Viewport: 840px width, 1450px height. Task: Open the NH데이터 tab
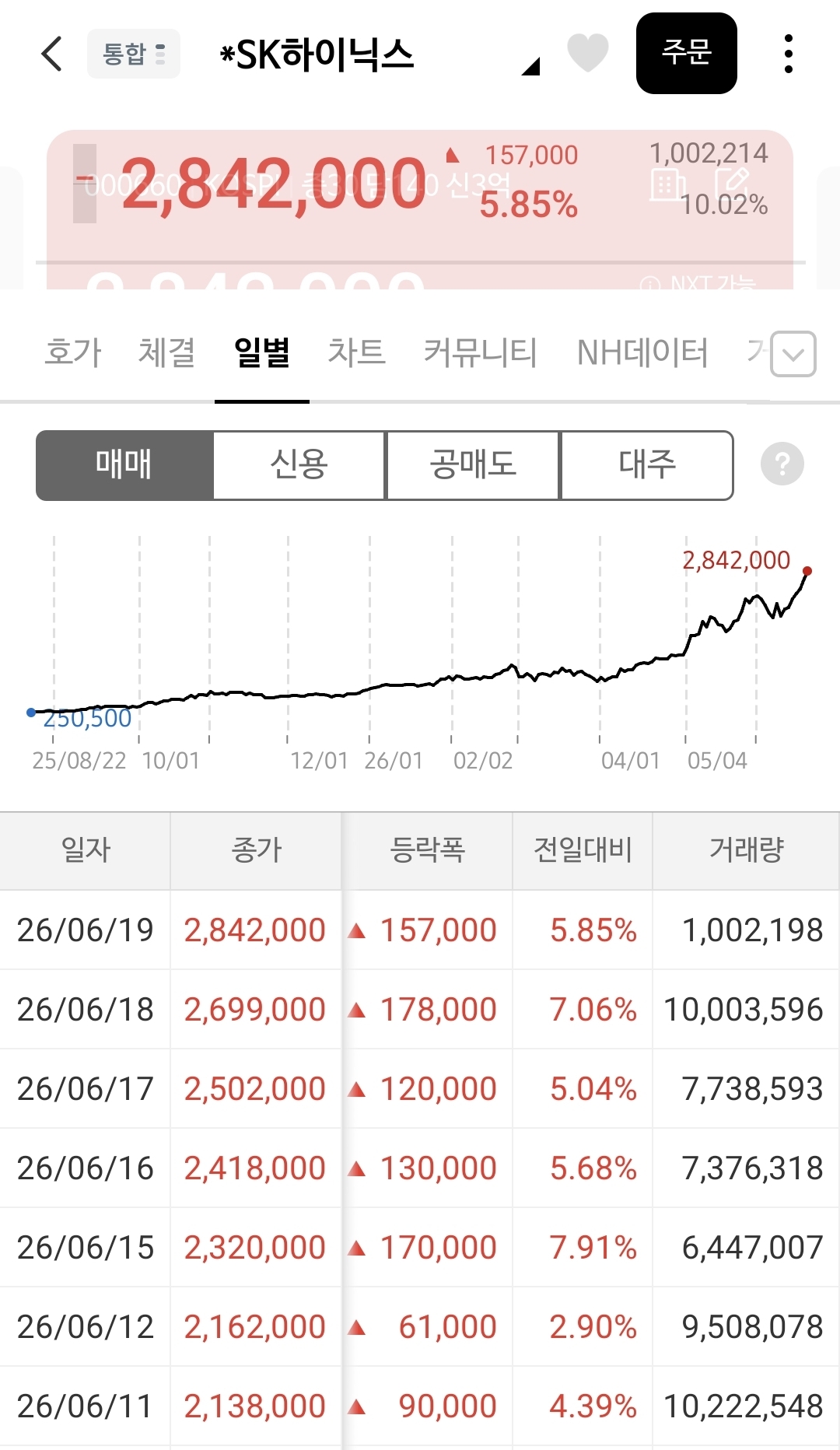[642, 352]
